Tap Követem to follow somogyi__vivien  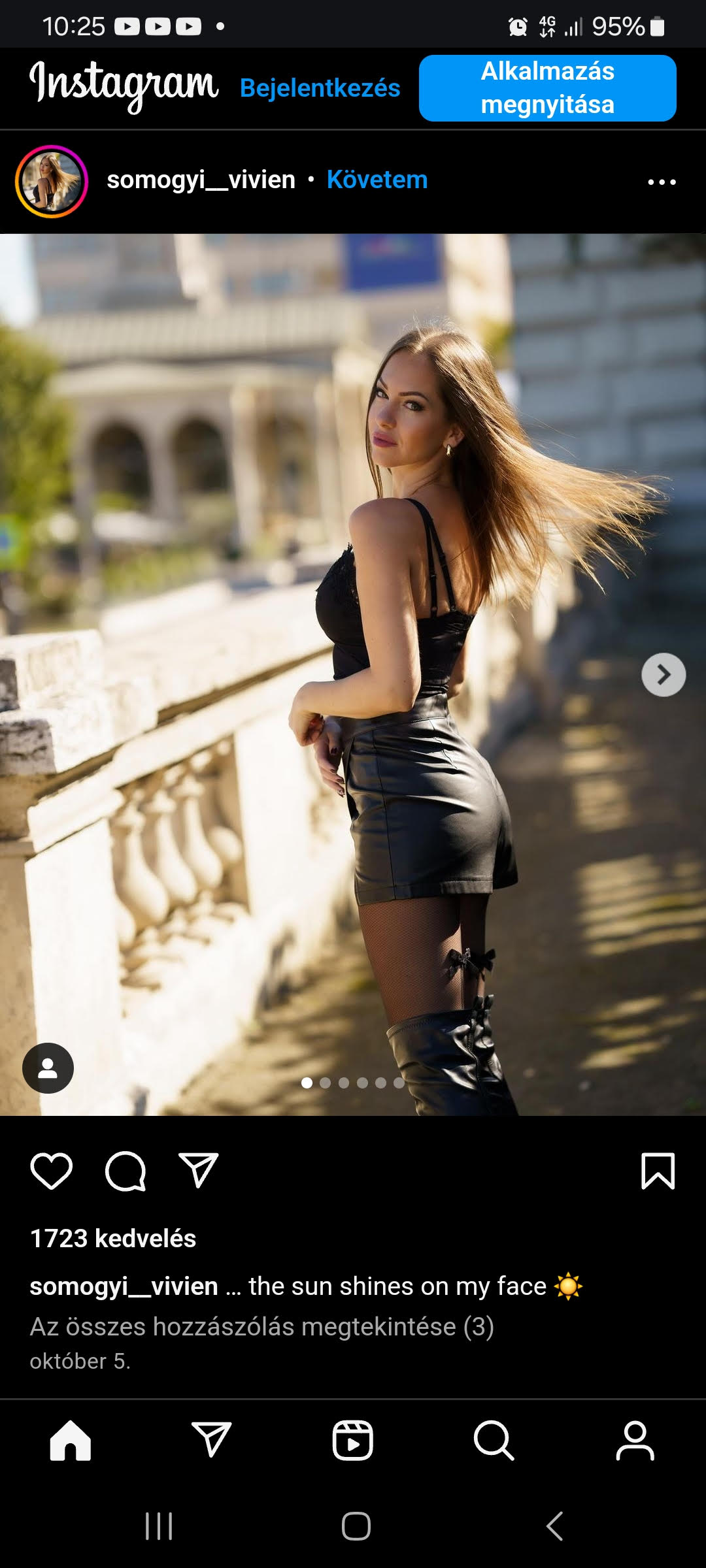[377, 180]
